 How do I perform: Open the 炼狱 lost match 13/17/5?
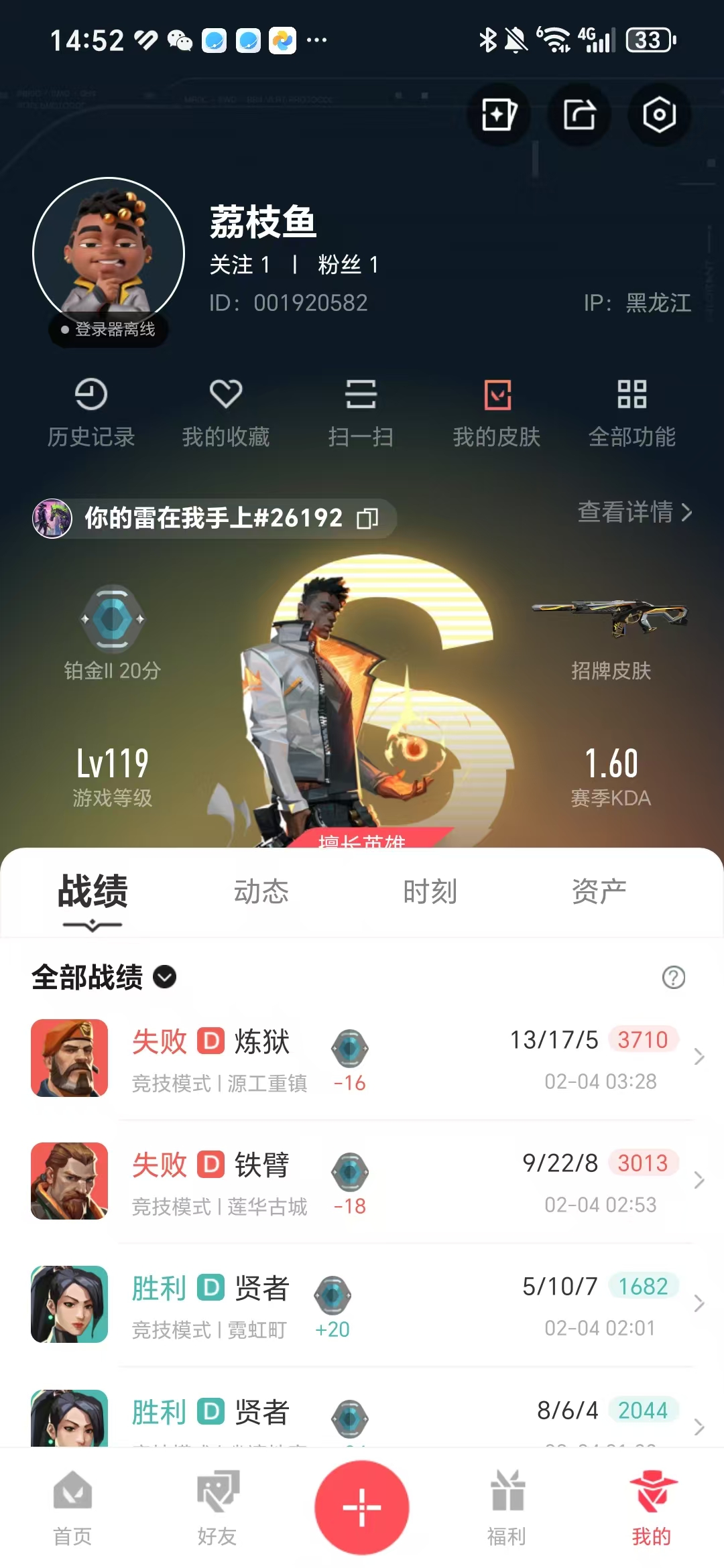(x=362, y=1058)
